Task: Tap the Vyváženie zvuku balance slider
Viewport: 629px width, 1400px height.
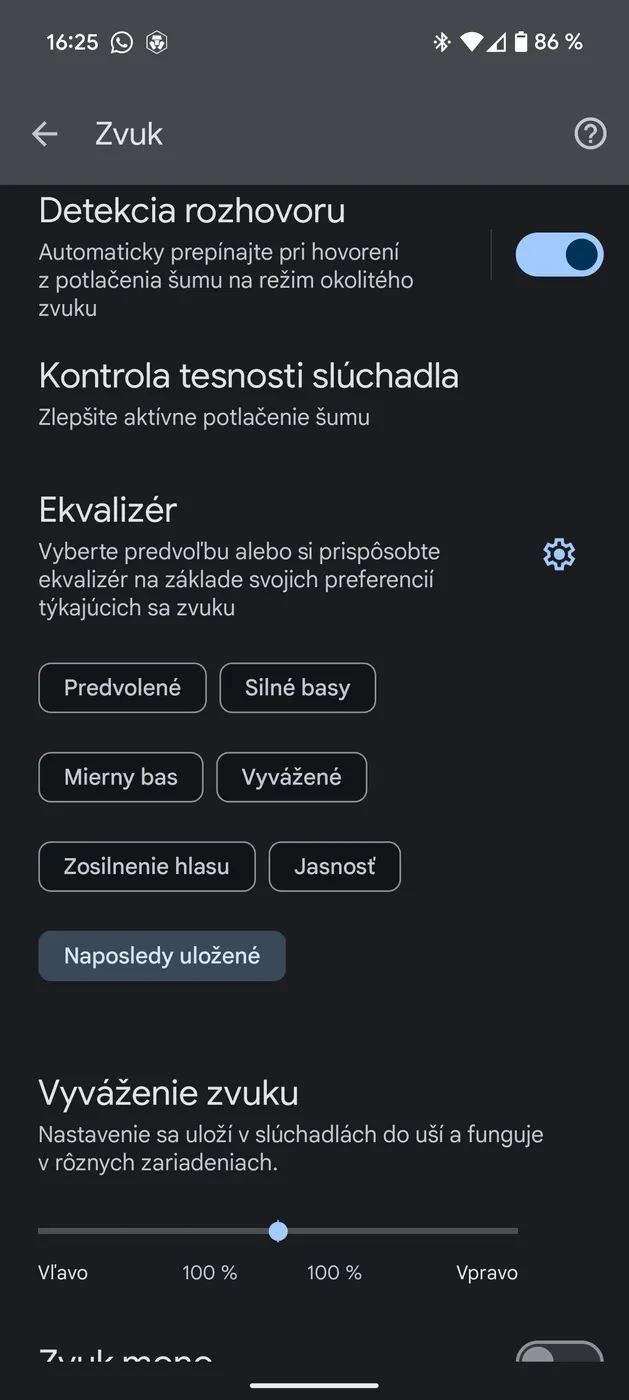Action: (x=279, y=1231)
